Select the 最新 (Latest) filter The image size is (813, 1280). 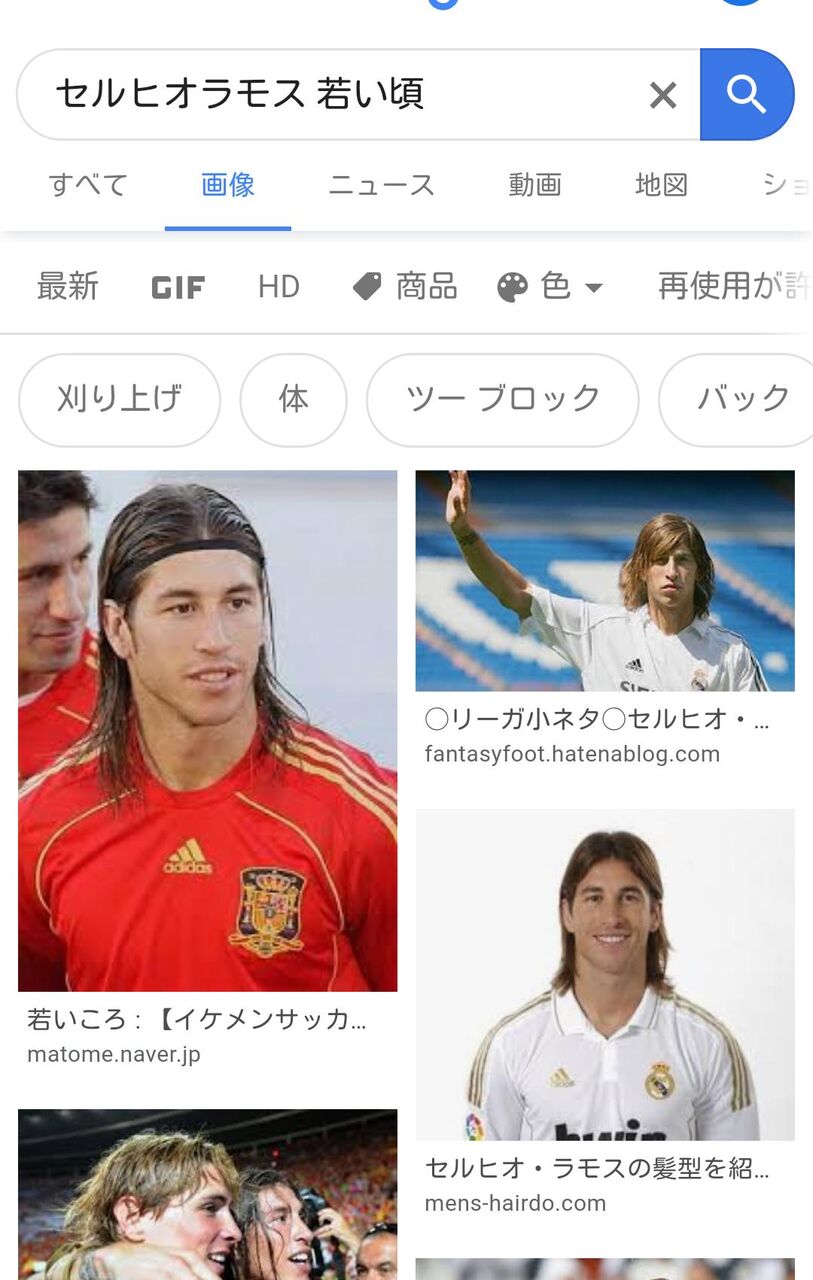(69, 287)
